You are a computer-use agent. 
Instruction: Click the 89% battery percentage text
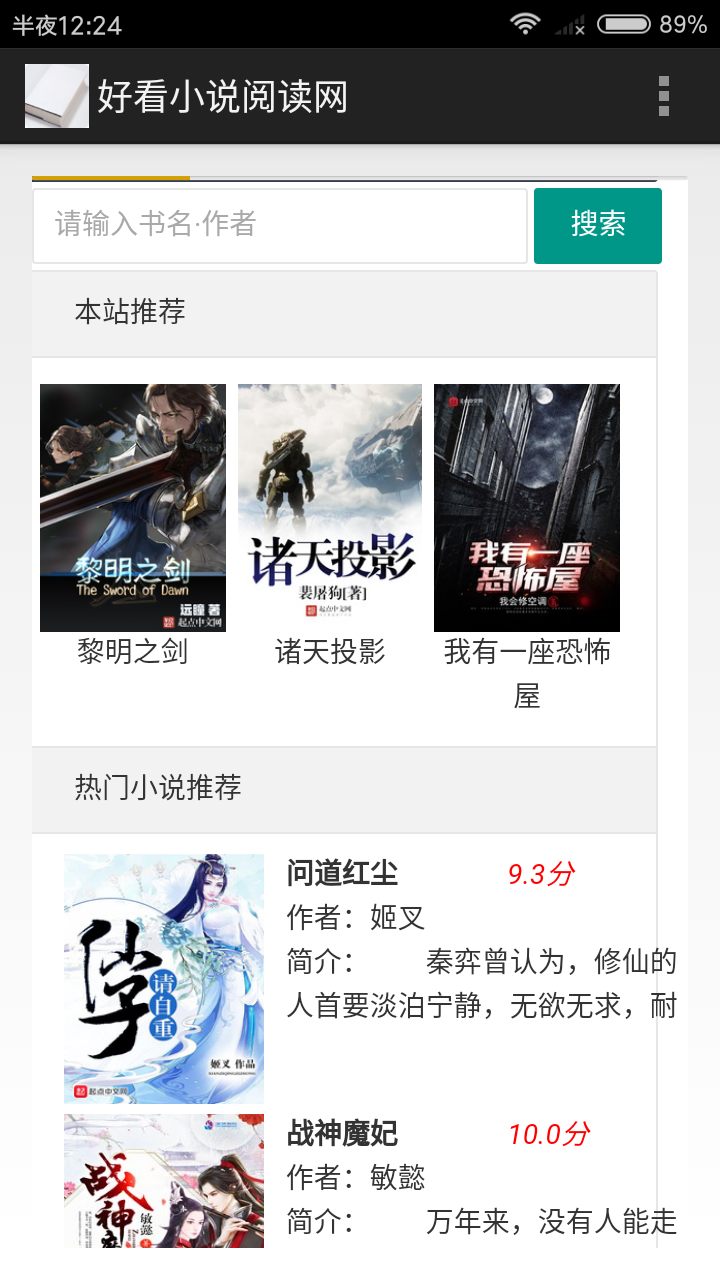click(x=684, y=25)
